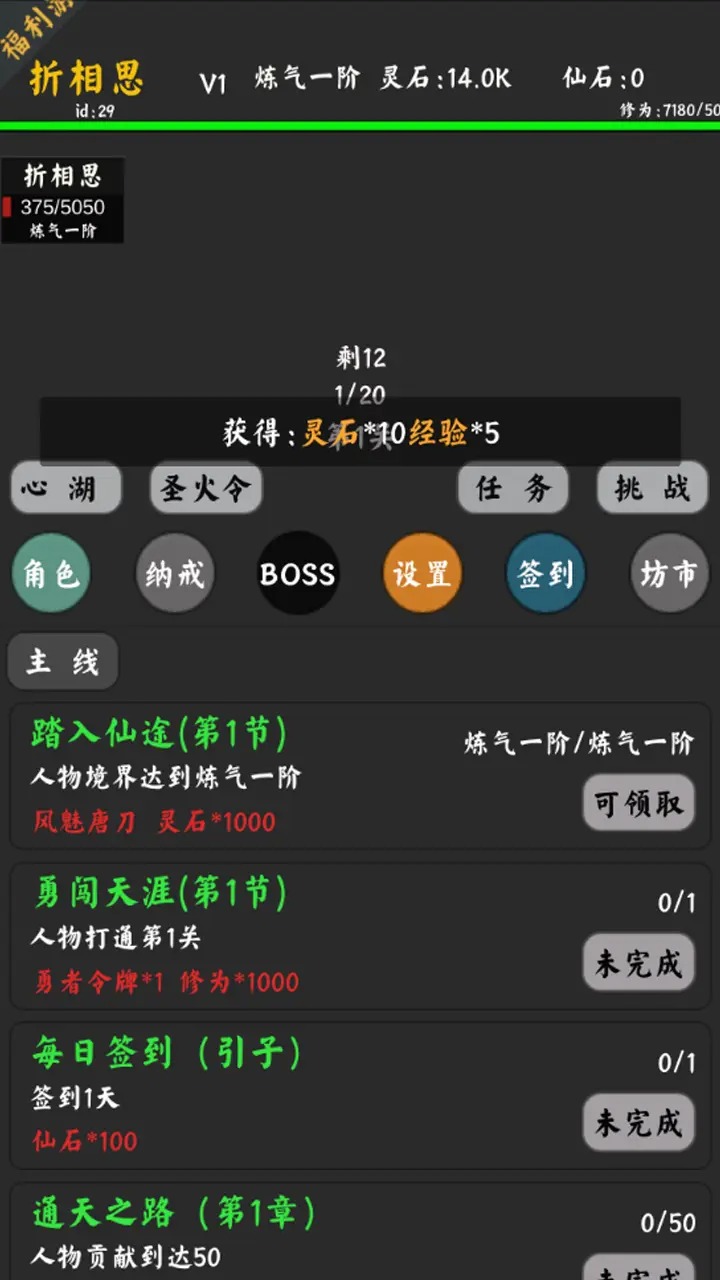Tap the 挑战 challenge button
Image resolution: width=720 pixels, height=1280 pixels.
(653, 489)
